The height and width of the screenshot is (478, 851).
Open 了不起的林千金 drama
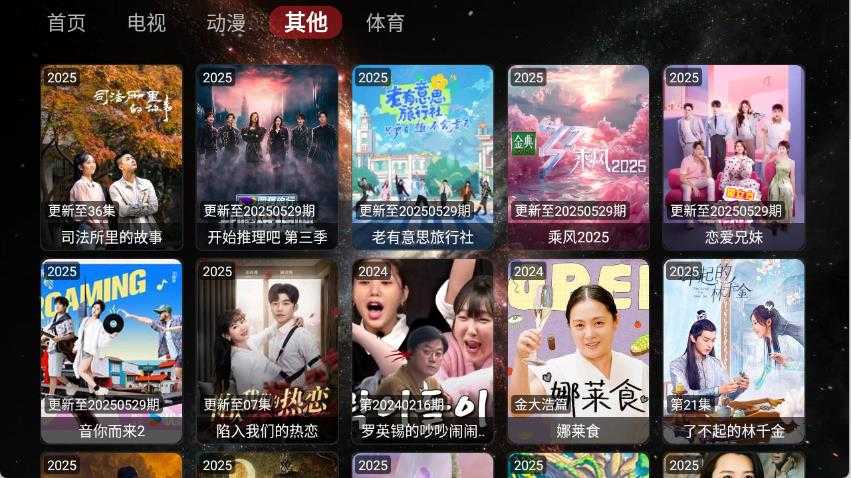pyautogui.click(x=733, y=351)
